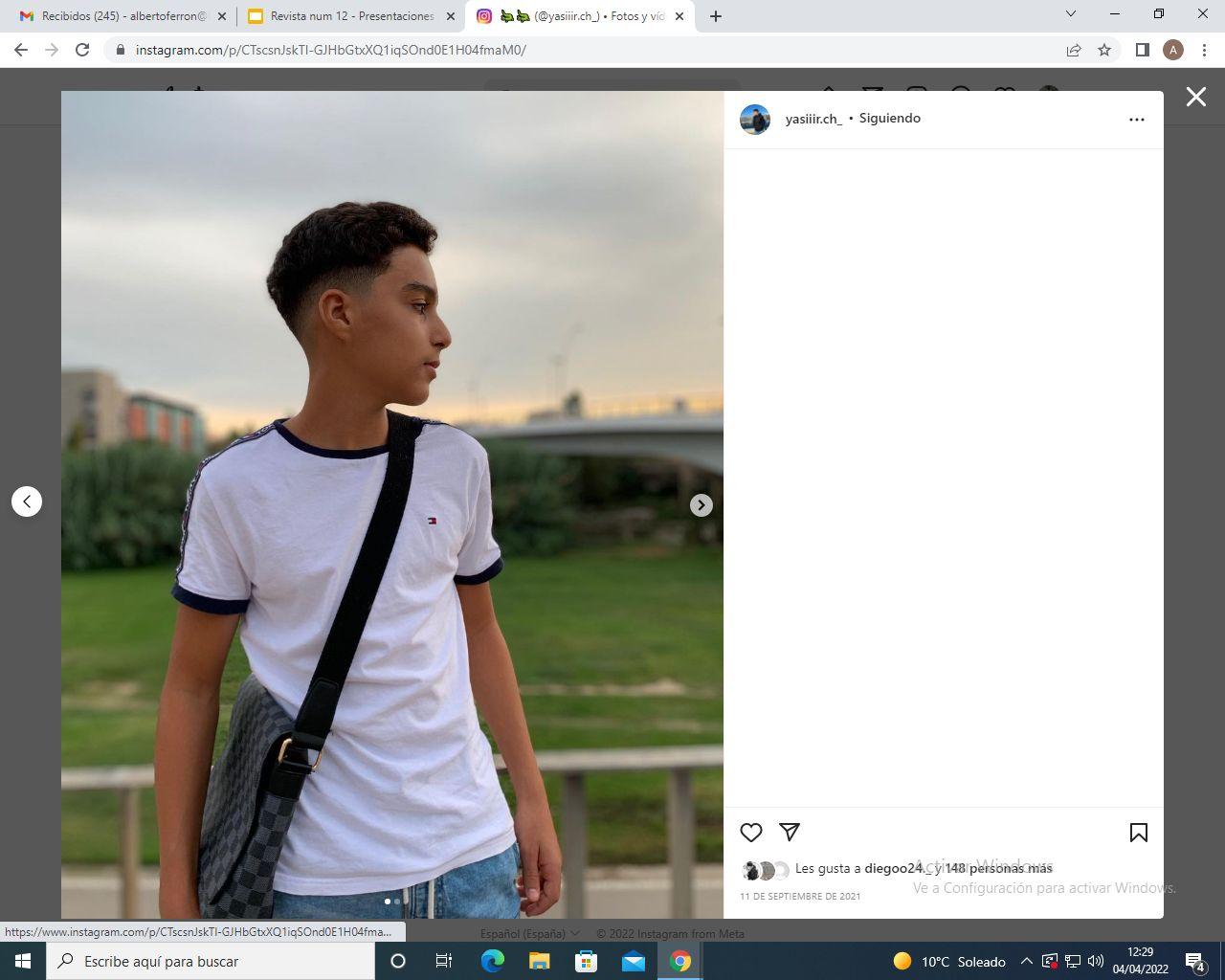Go to the next photo in the carousel
This screenshot has width=1225, height=980.
(701, 505)
